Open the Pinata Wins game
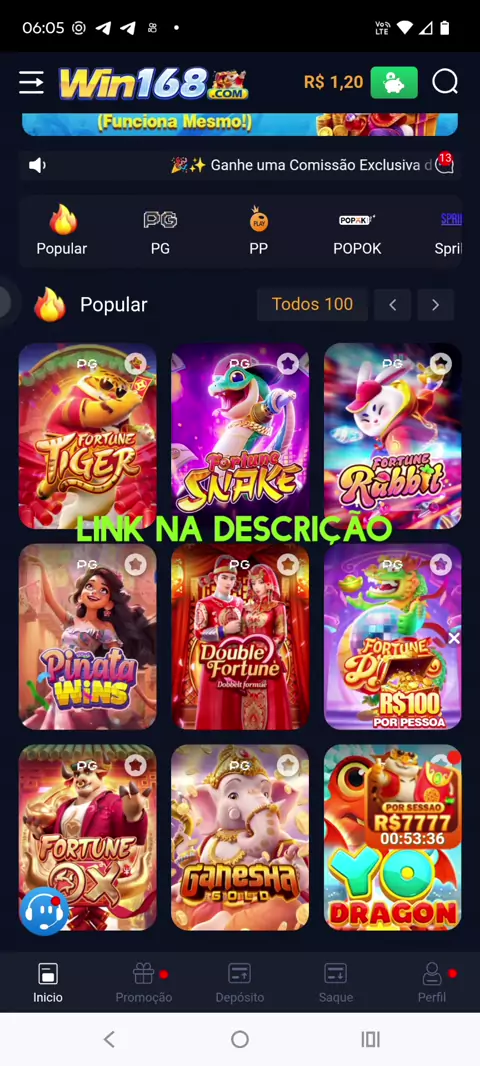This screenshot has width=480, height=1066. pyautogui.click(x=87, y=636)
